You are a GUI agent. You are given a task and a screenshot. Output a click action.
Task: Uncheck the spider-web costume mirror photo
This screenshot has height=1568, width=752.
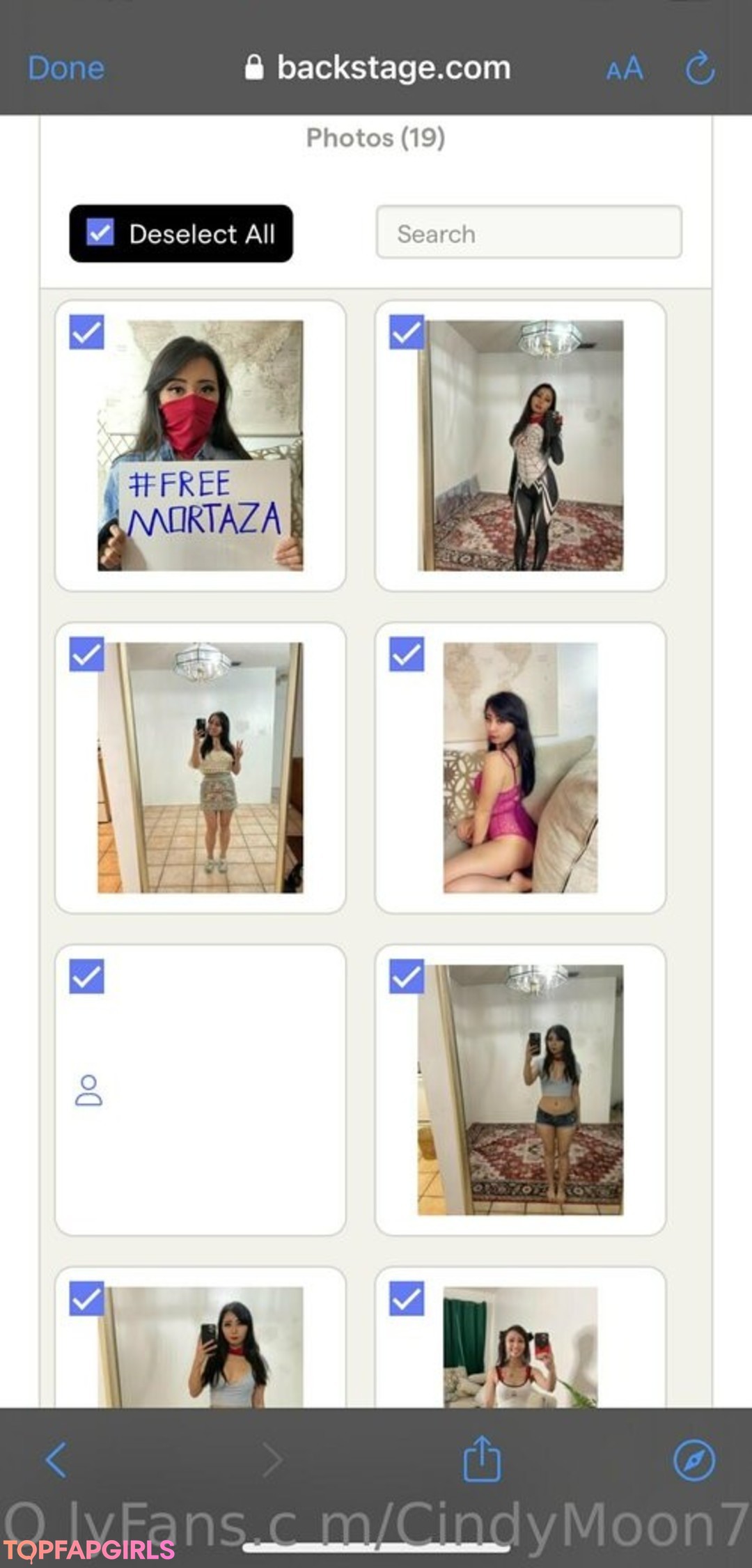(407, 332)
